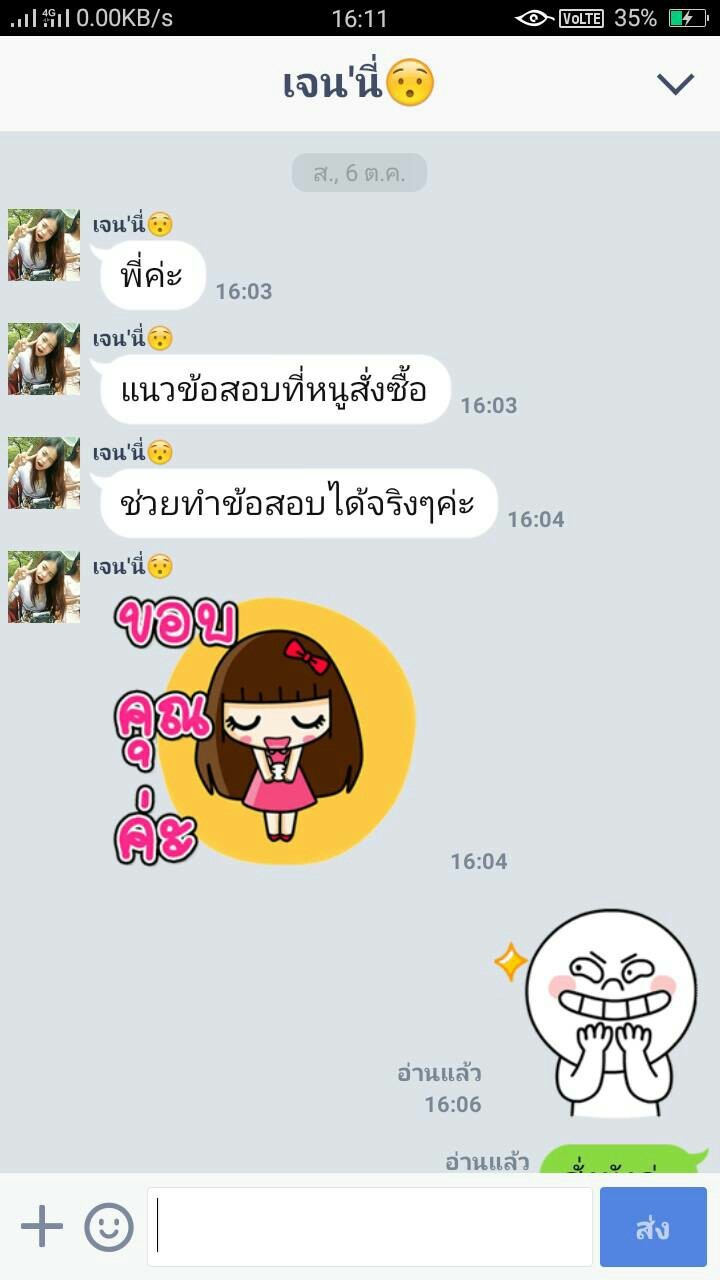Screen dimensions: 720x1280
Task: Tap the ส่ง send button
Action: tap(653, 1227)
